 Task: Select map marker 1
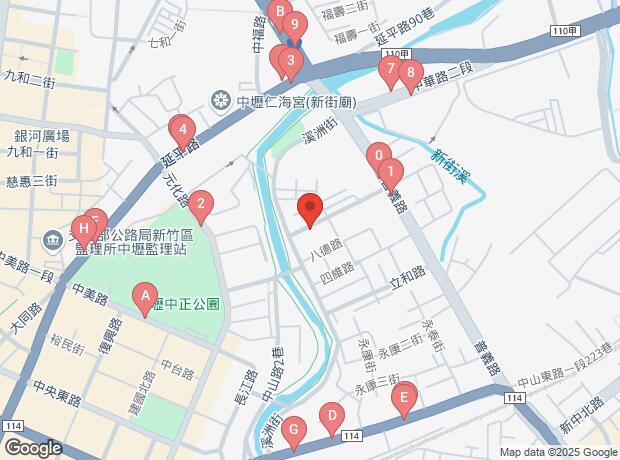[x=389, y=172]
